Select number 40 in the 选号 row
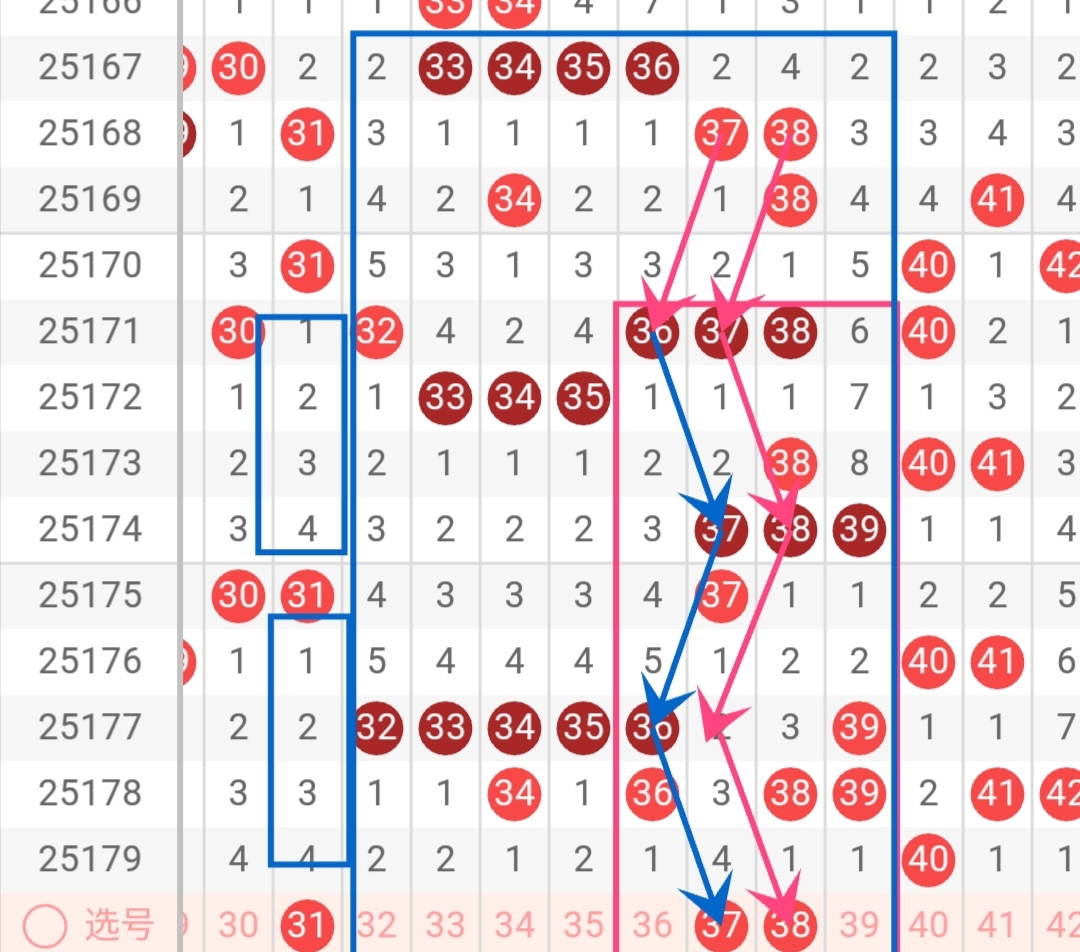 click(x=928, y=926)
